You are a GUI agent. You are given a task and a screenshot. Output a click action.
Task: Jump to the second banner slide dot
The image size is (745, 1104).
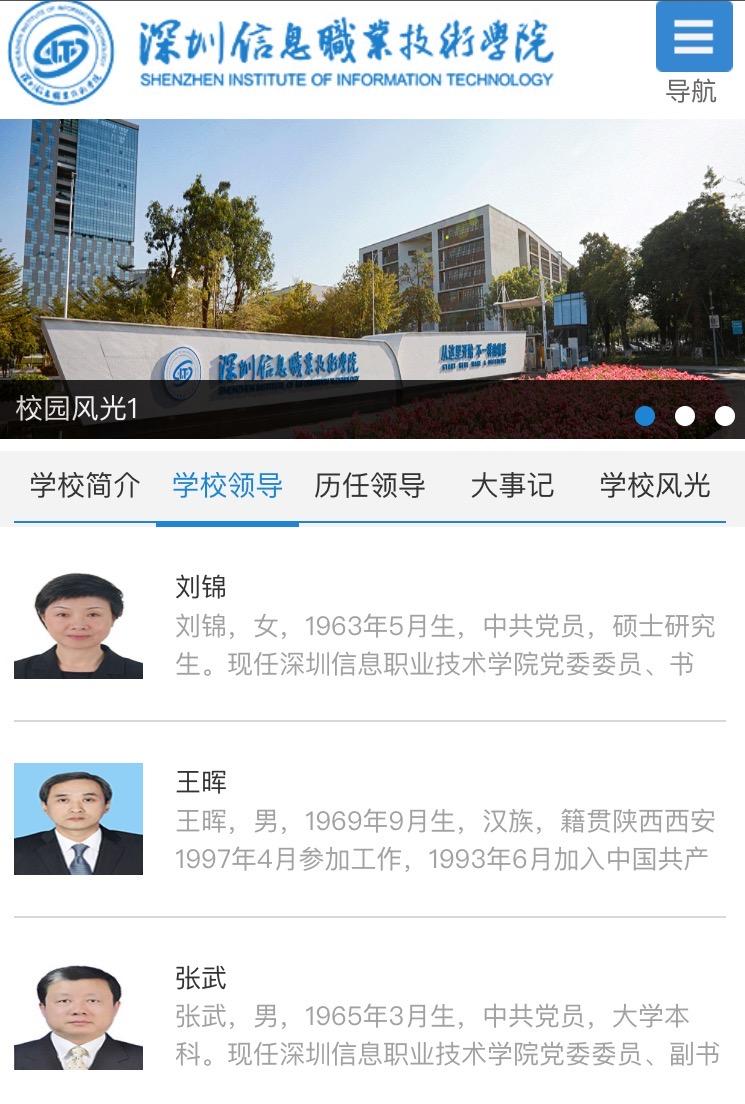(685, 416)
